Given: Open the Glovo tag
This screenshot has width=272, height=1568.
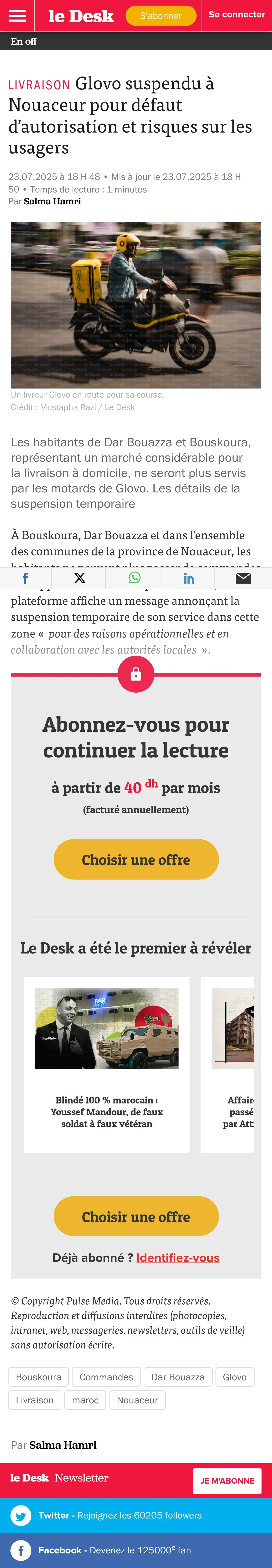Looking at the screenshot, I should pos(234,1377).
